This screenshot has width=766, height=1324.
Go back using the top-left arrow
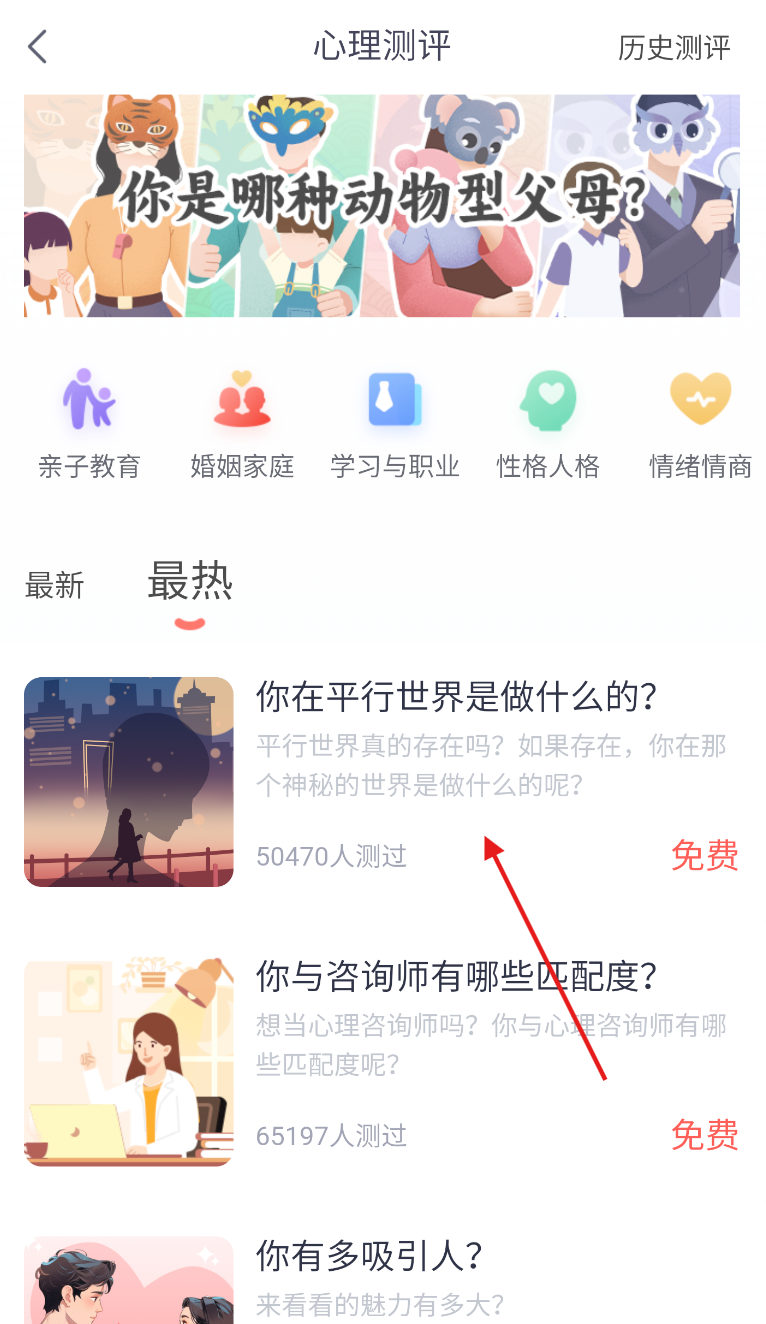point(38,47)
